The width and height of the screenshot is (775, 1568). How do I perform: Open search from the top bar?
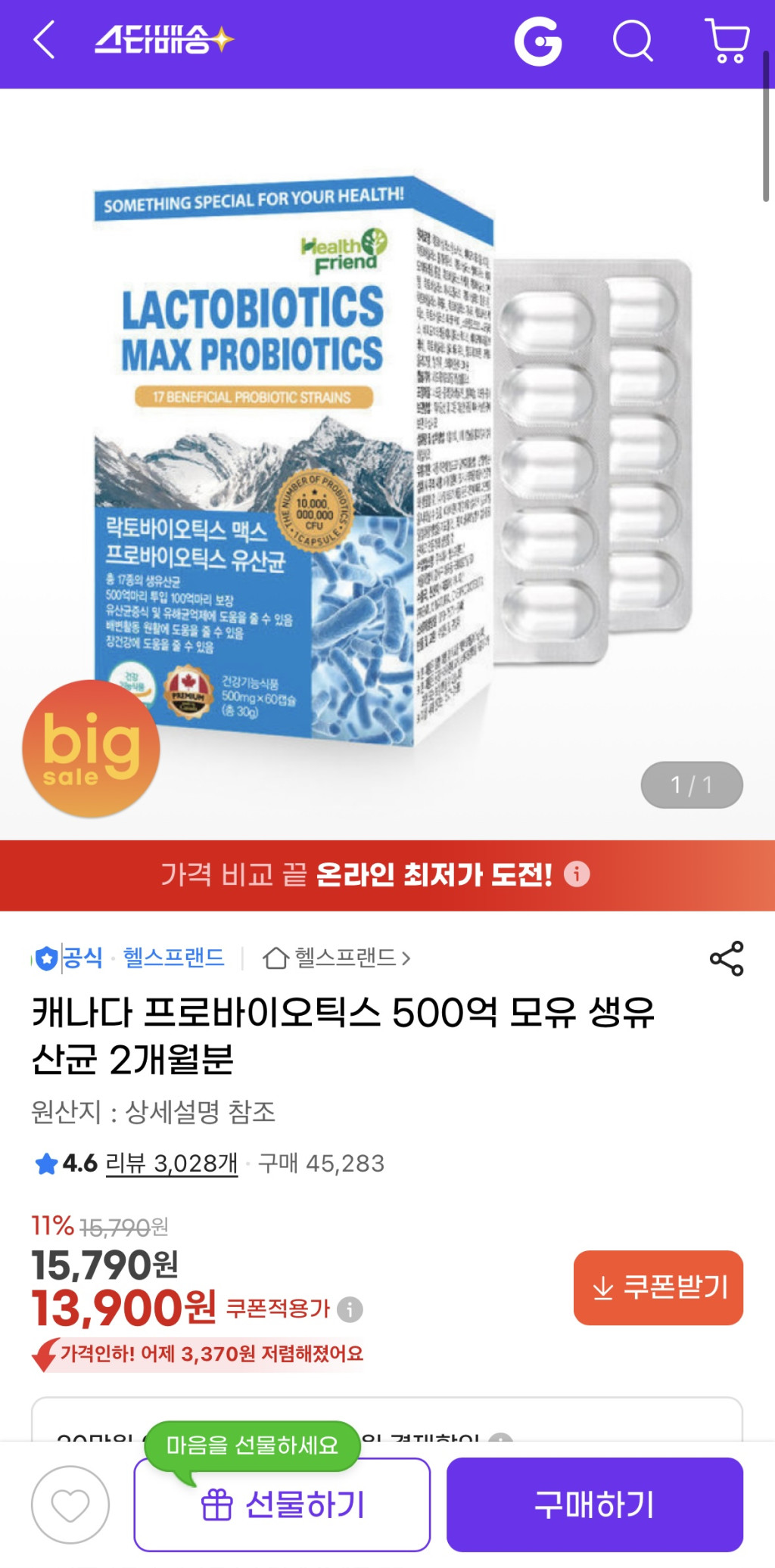pyautogui.click(x=632, y=40)
